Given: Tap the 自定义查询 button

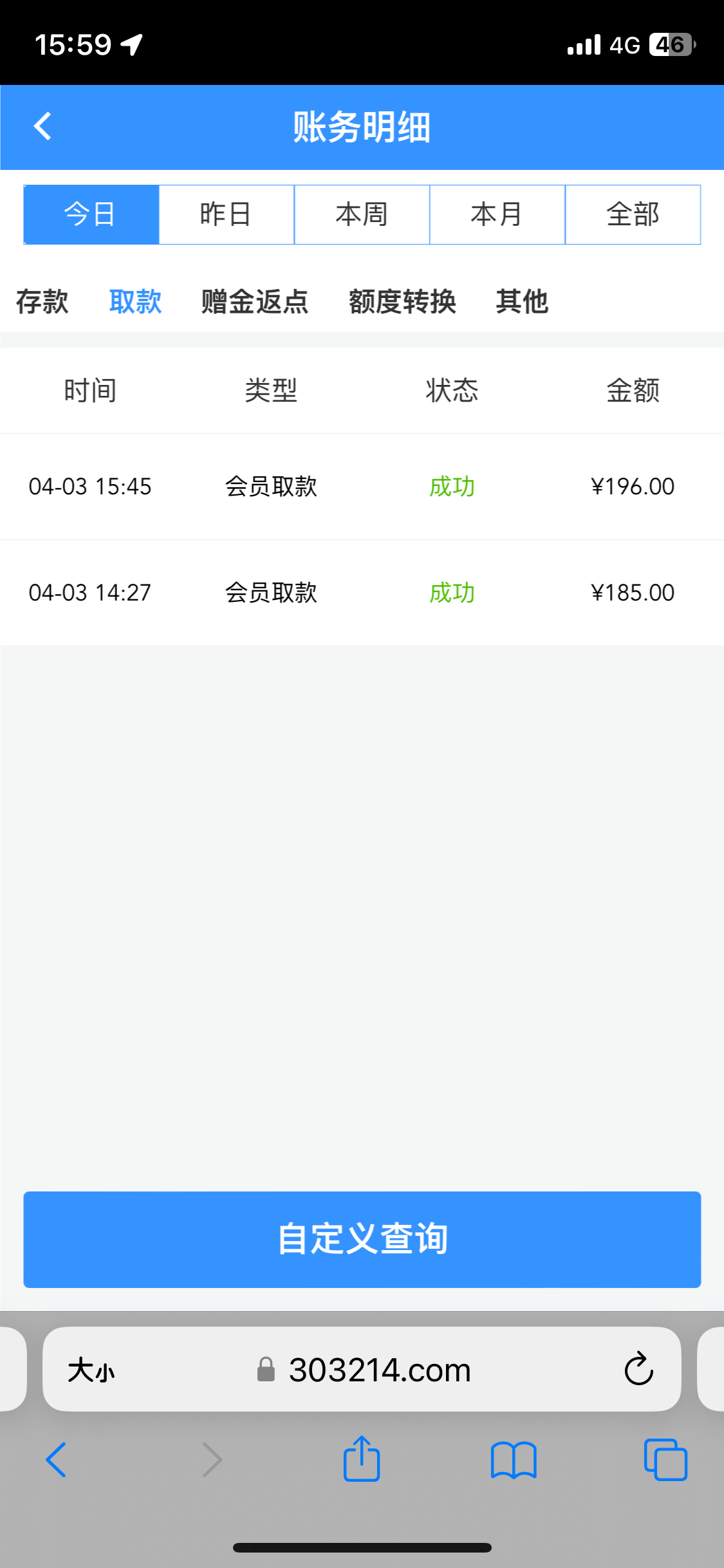Looking at the screenshot, I should coord(362,1239).
